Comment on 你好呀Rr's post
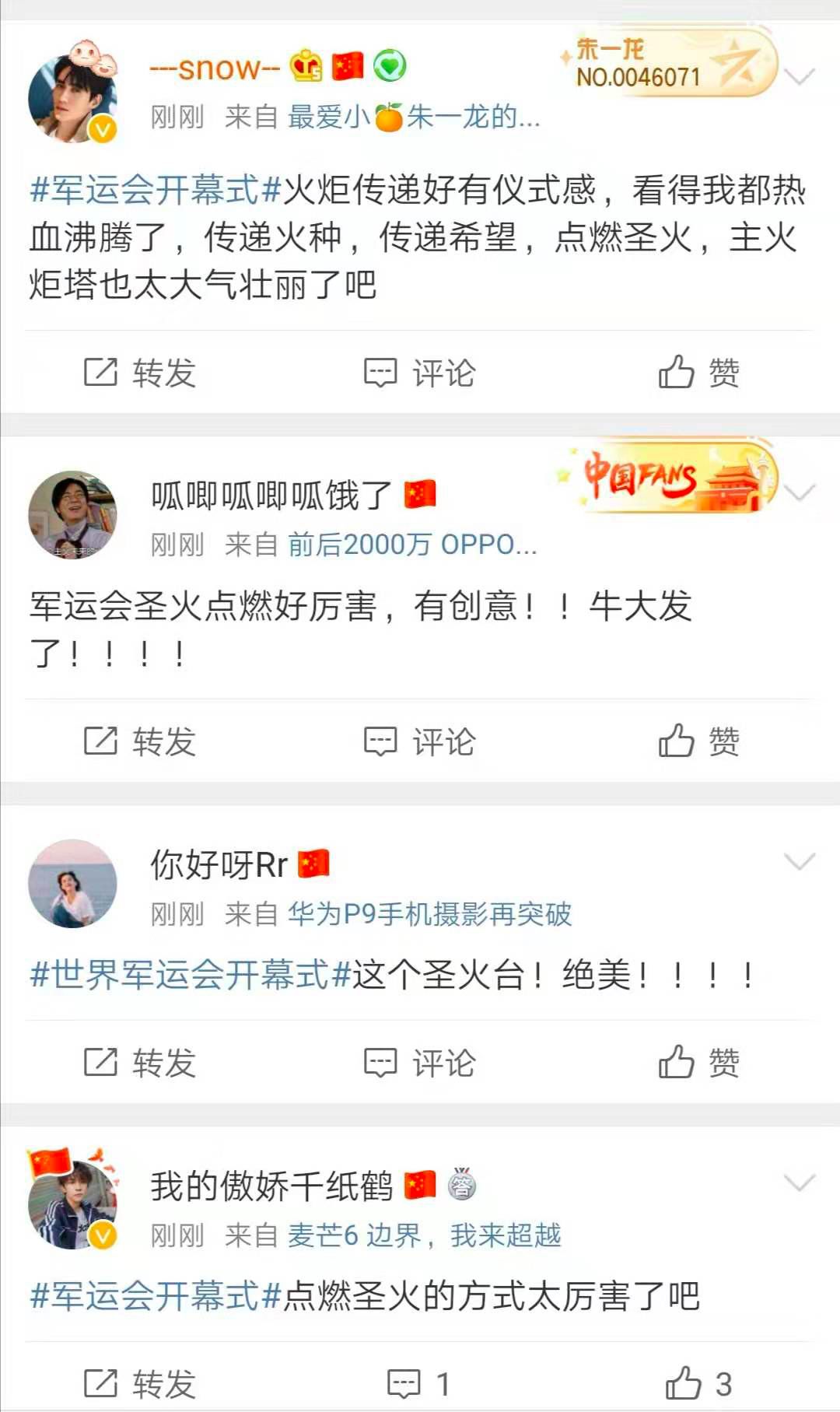 point(420,1062)
